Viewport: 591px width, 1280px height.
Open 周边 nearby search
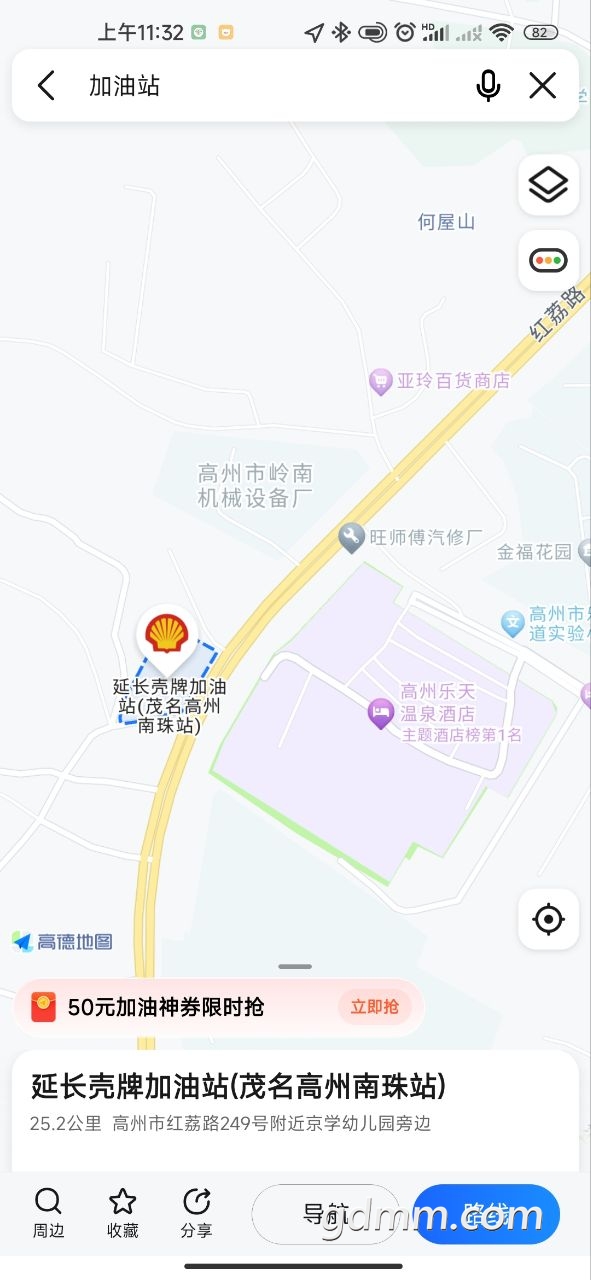coord(48,1213)
